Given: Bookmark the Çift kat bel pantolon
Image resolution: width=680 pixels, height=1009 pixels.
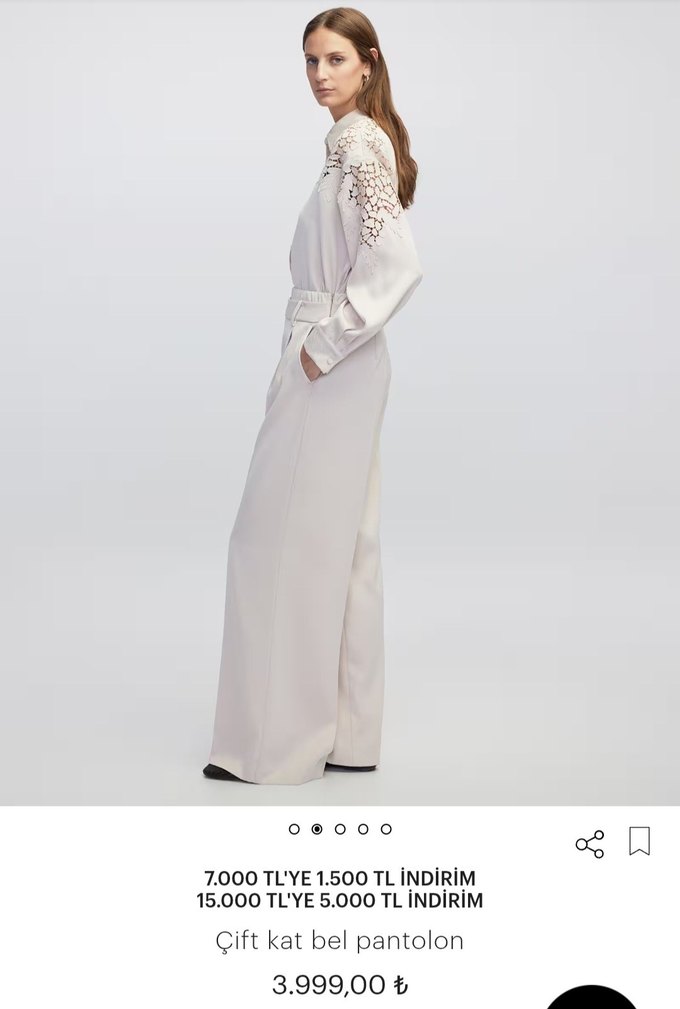Looking at the screenshot, I should tap(639, 841).
